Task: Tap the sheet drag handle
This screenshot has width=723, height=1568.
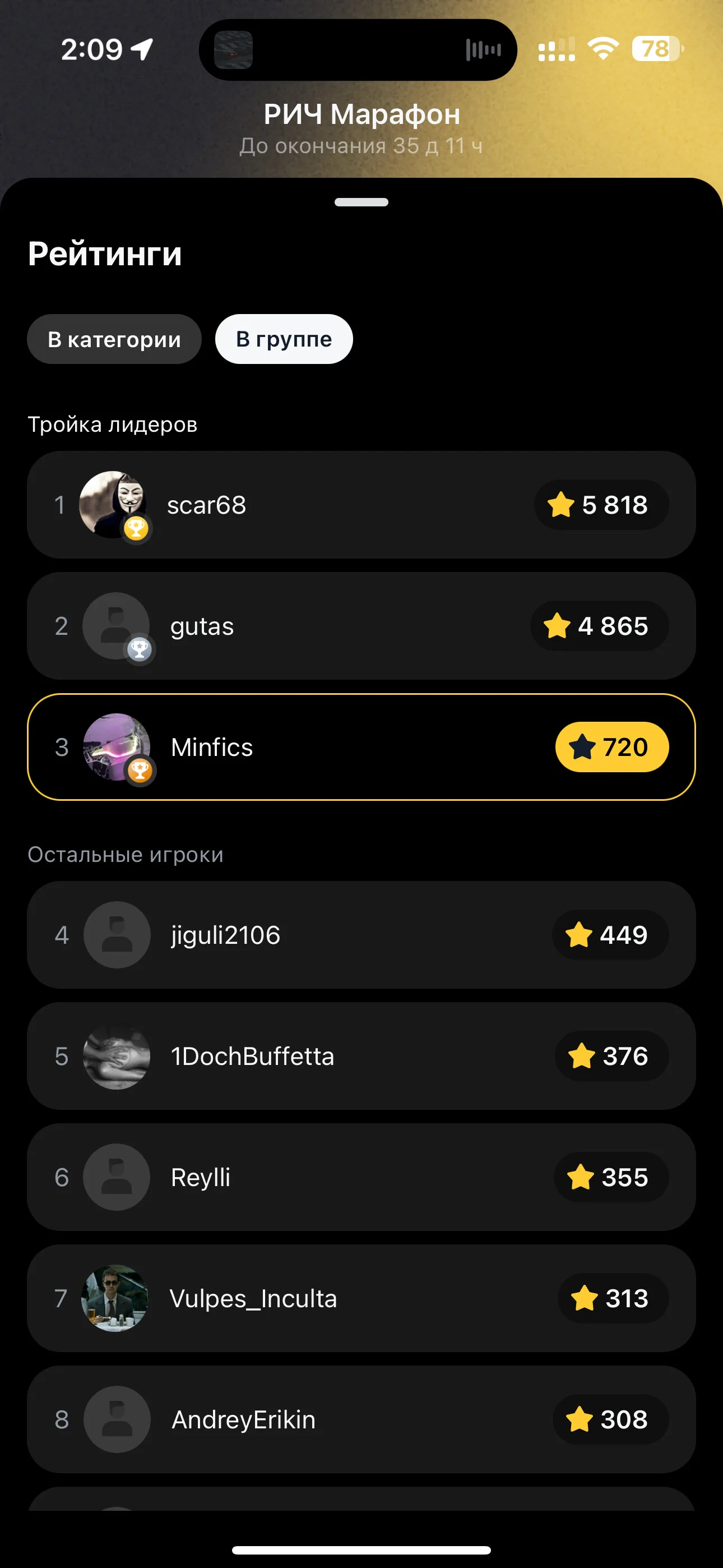Action: pos(361,202)
